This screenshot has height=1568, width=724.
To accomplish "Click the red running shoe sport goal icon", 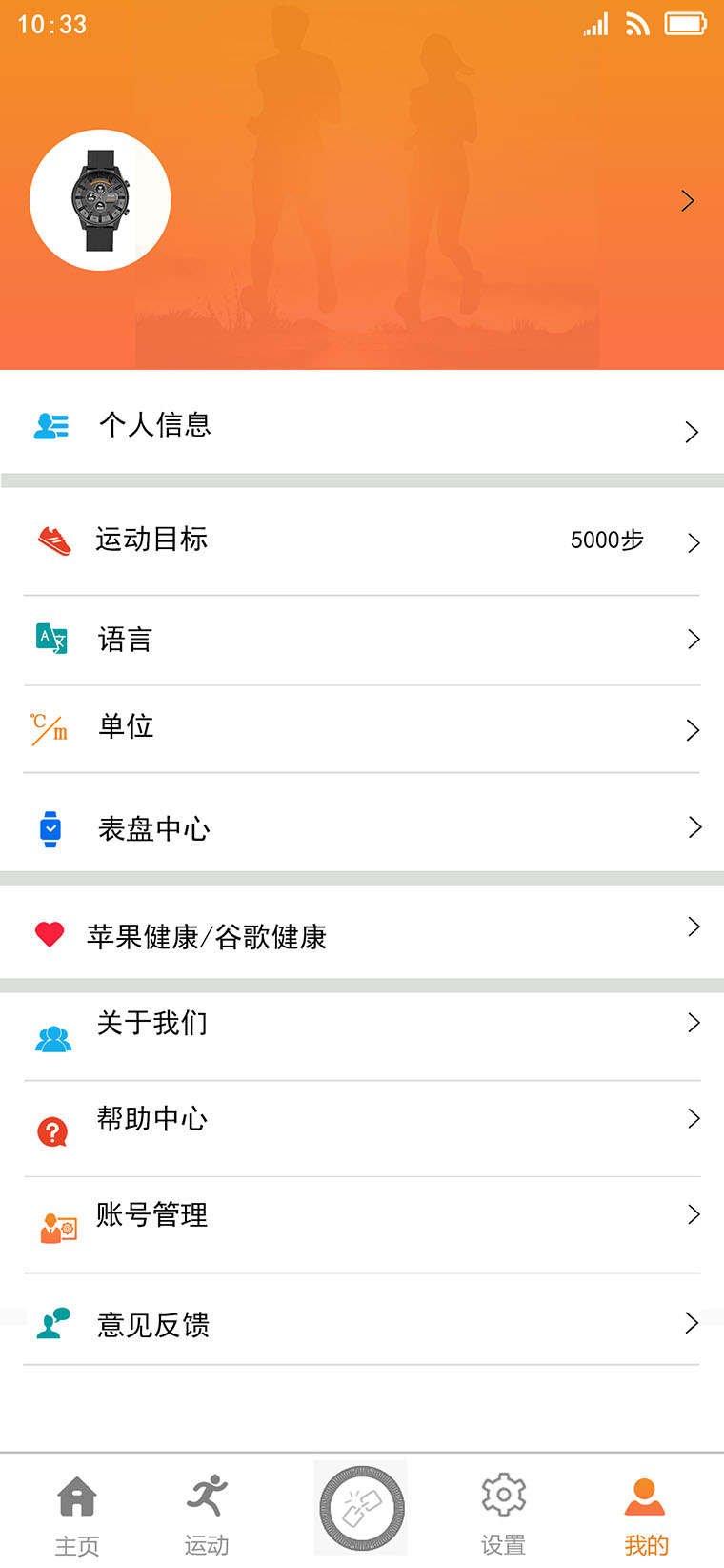I will pos(54,539).
